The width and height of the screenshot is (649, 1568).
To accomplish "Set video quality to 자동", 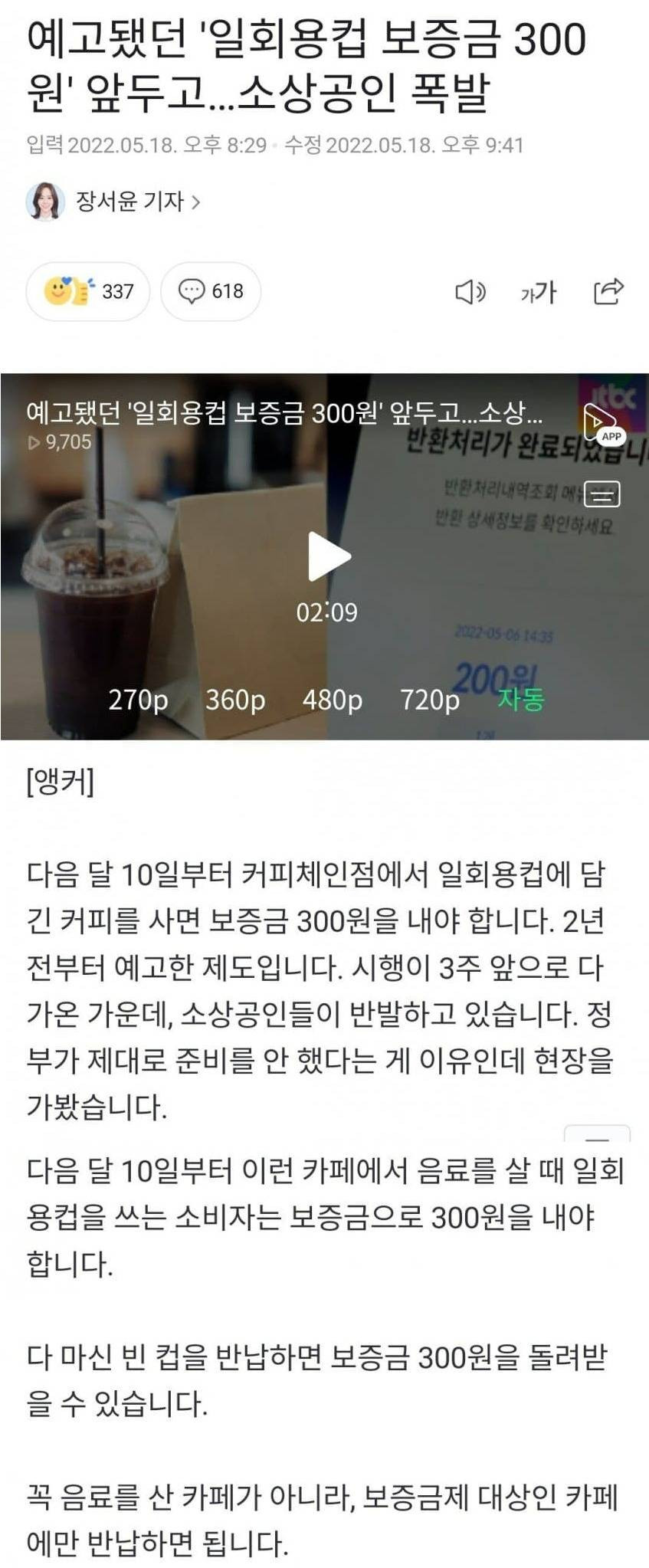I will coord(521,700).
